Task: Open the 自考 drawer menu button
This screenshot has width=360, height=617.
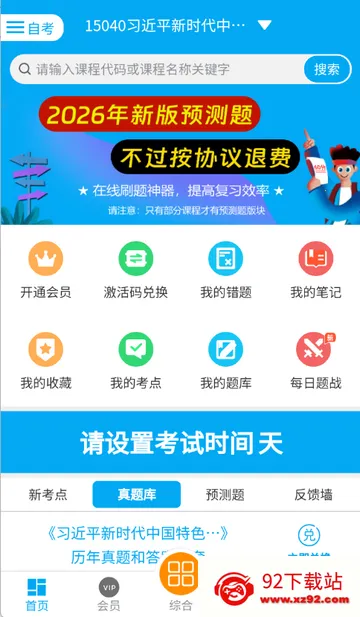Action: tap(31, 28)
